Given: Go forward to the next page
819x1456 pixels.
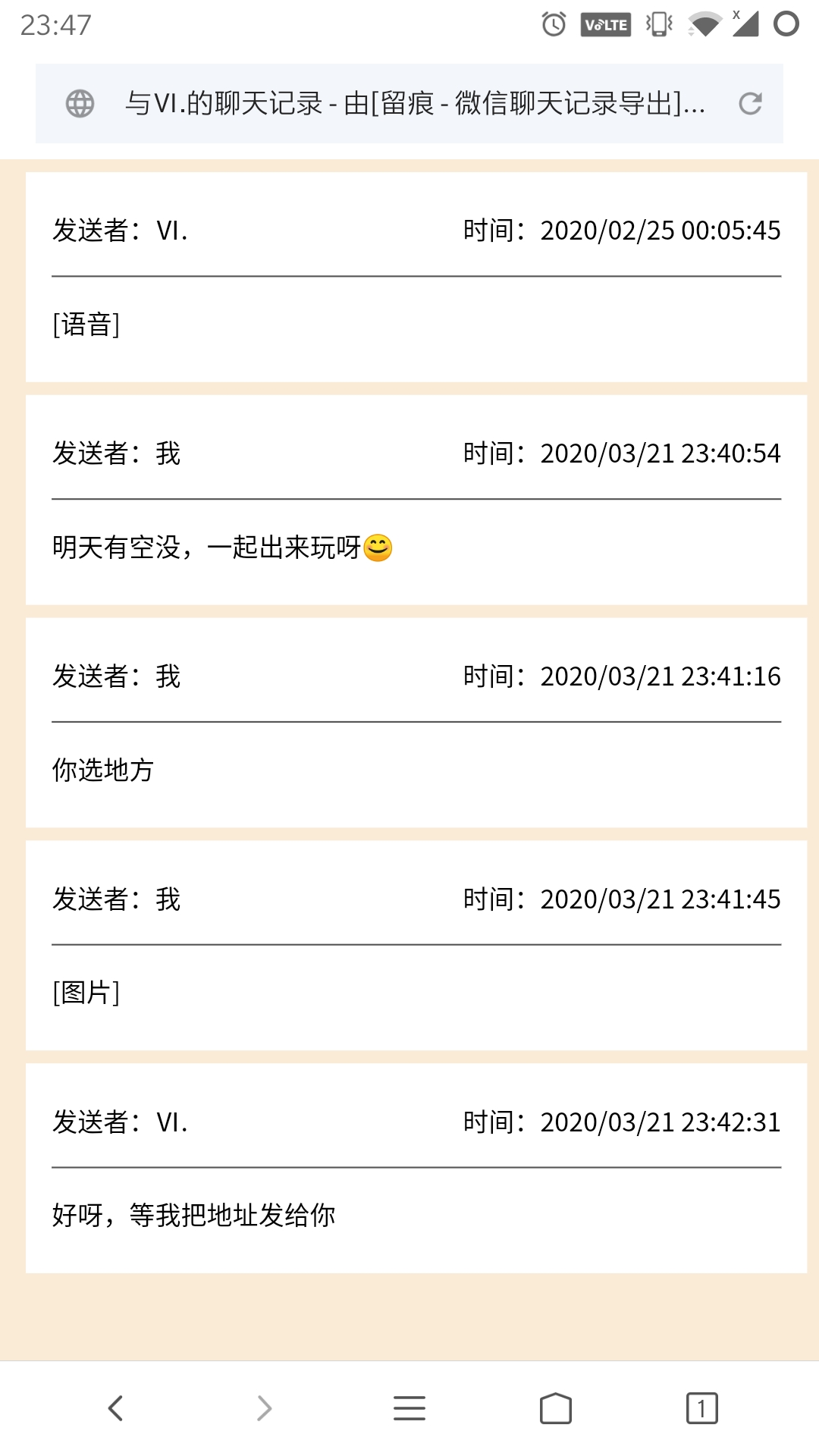Looking at the screenshot, I should 262,1407.
